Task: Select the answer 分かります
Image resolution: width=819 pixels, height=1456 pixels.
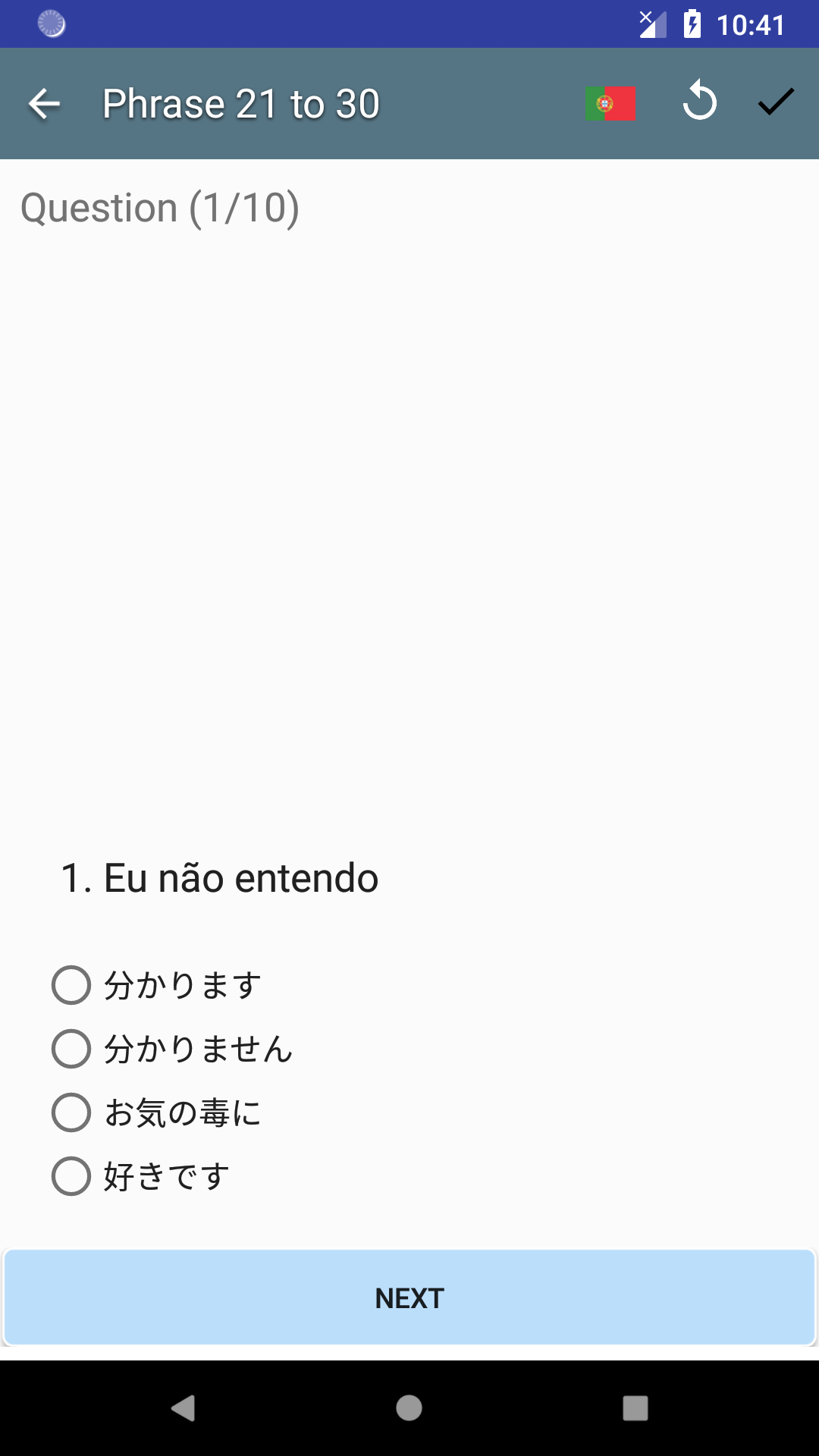Action: (157, 985)
